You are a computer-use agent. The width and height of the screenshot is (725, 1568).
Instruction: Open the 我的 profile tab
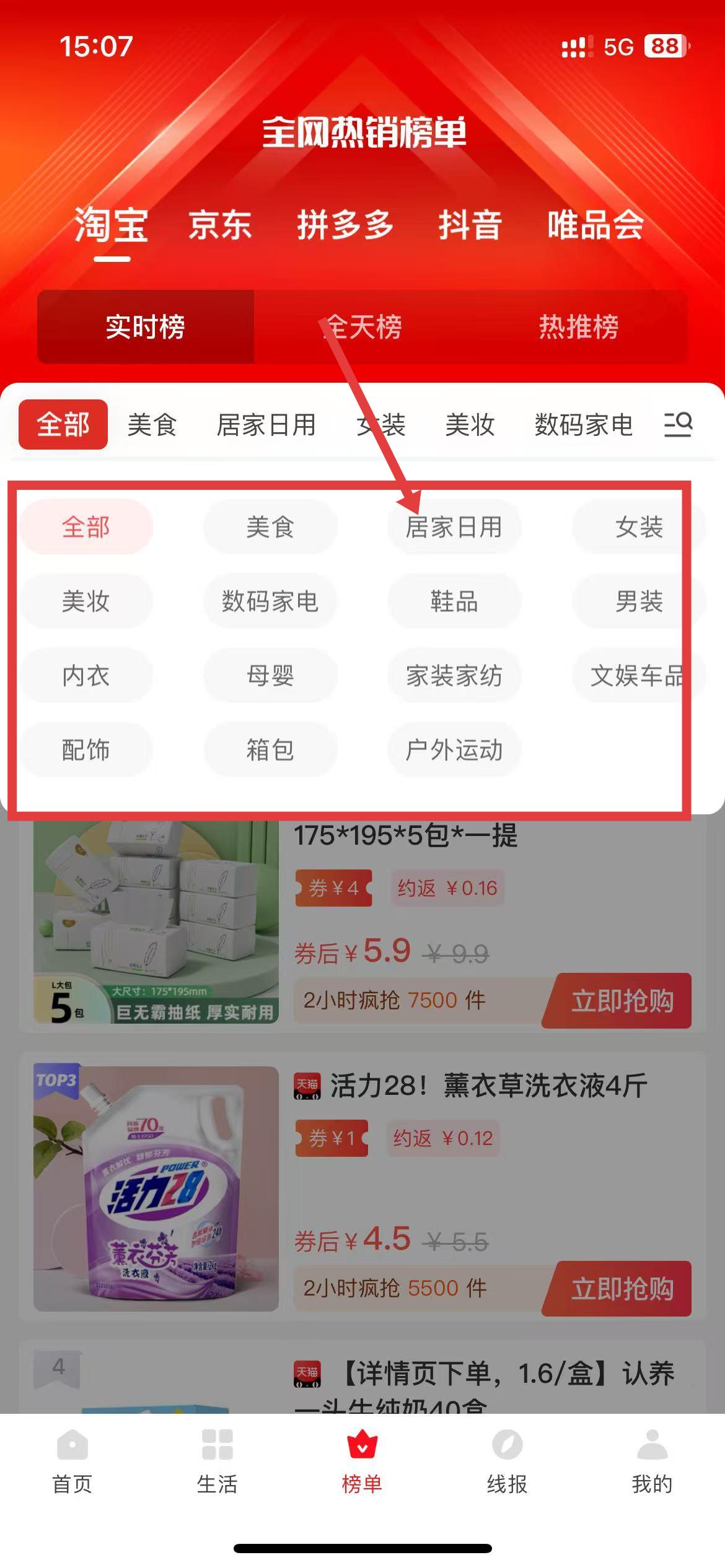(652, 1461)
